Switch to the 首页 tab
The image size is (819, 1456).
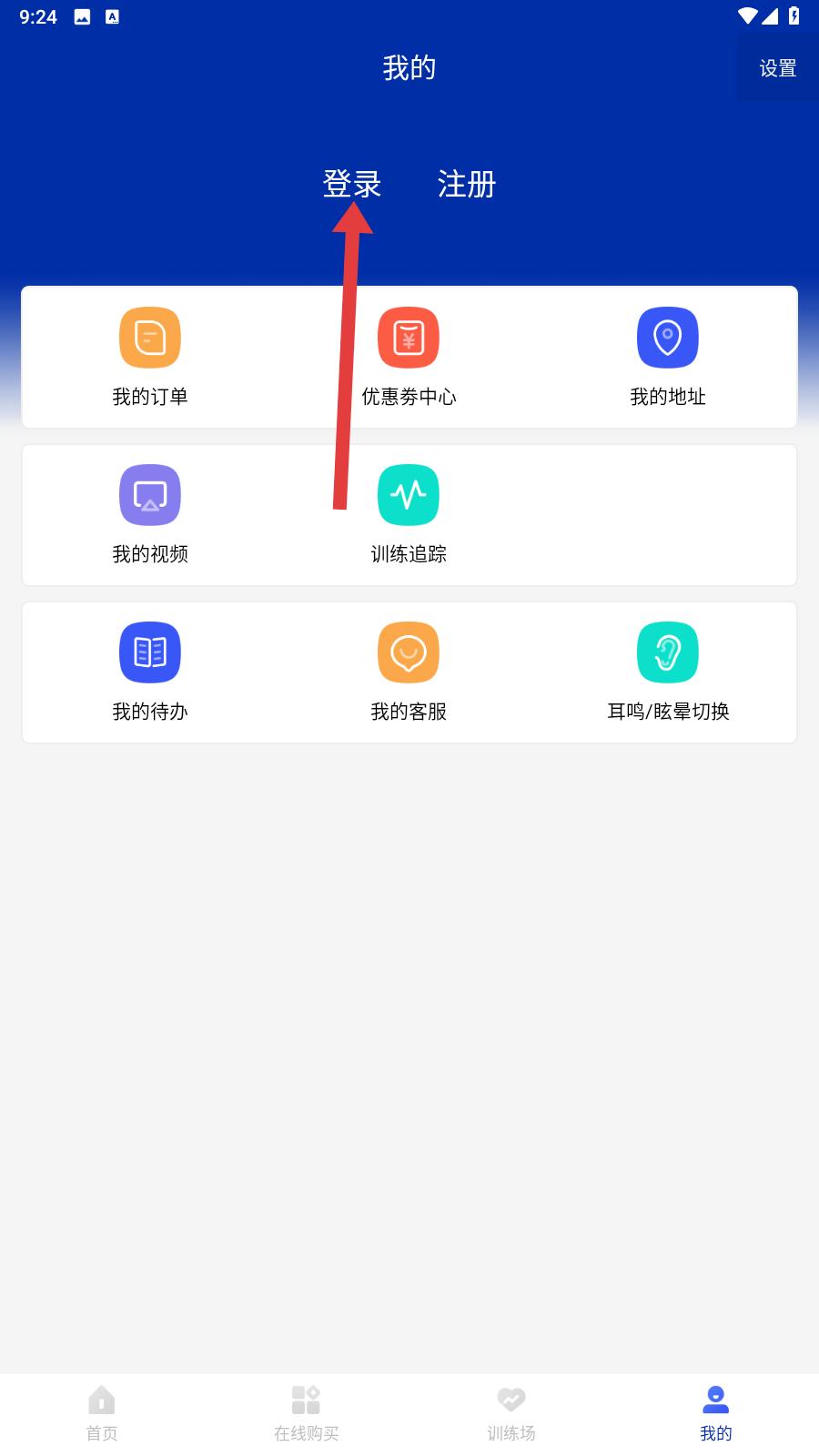(102, 1414)
